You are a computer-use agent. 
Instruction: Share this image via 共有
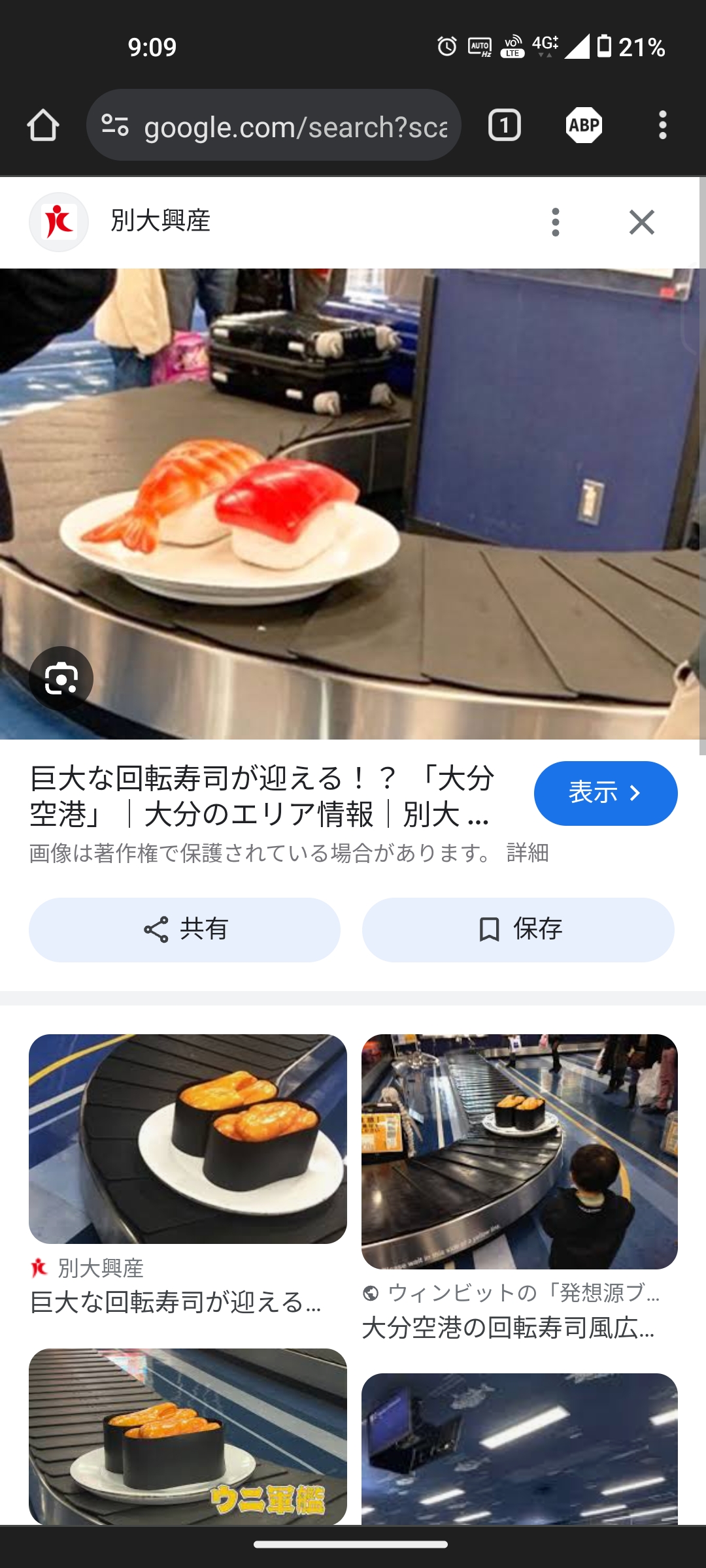tap(184, 929)
